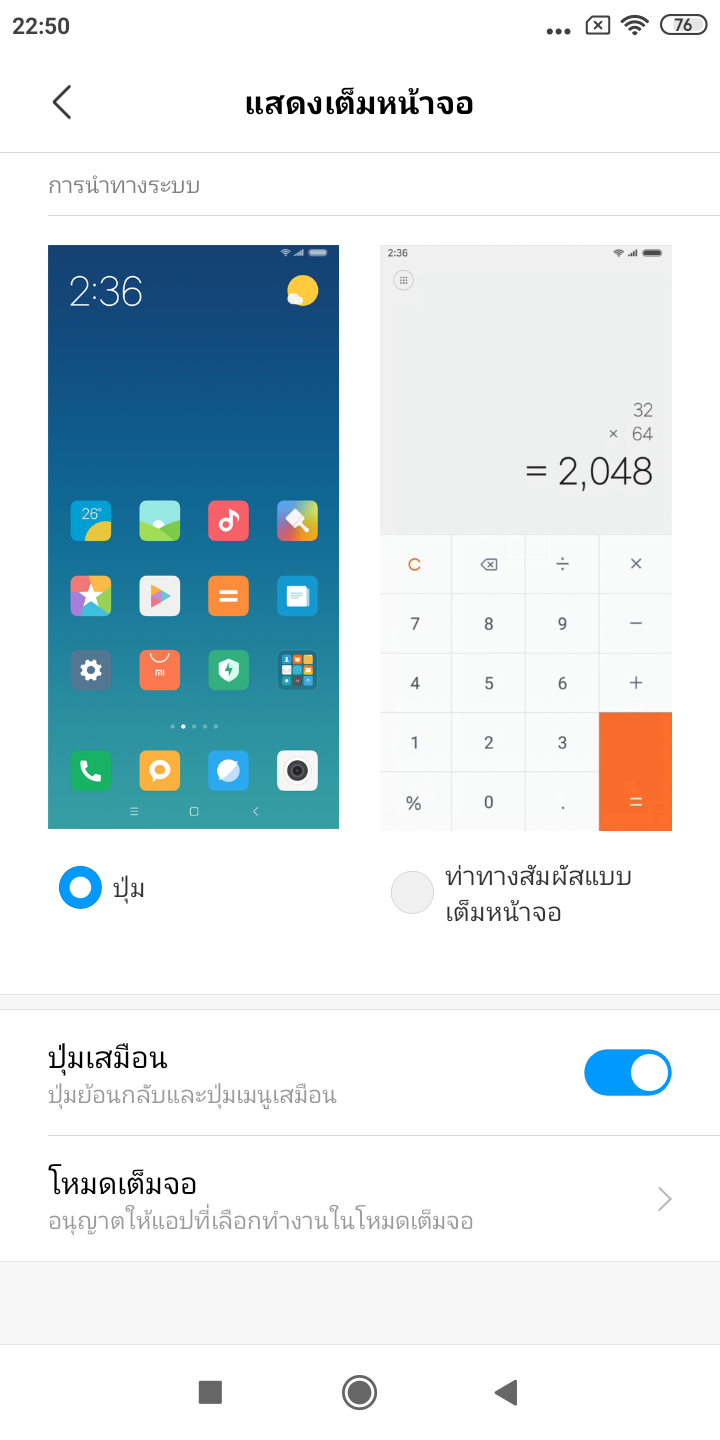Tap the home screen buttons preview image
Screen dimensions: 720x1440
pyautogui.click(x=193, y=537)
